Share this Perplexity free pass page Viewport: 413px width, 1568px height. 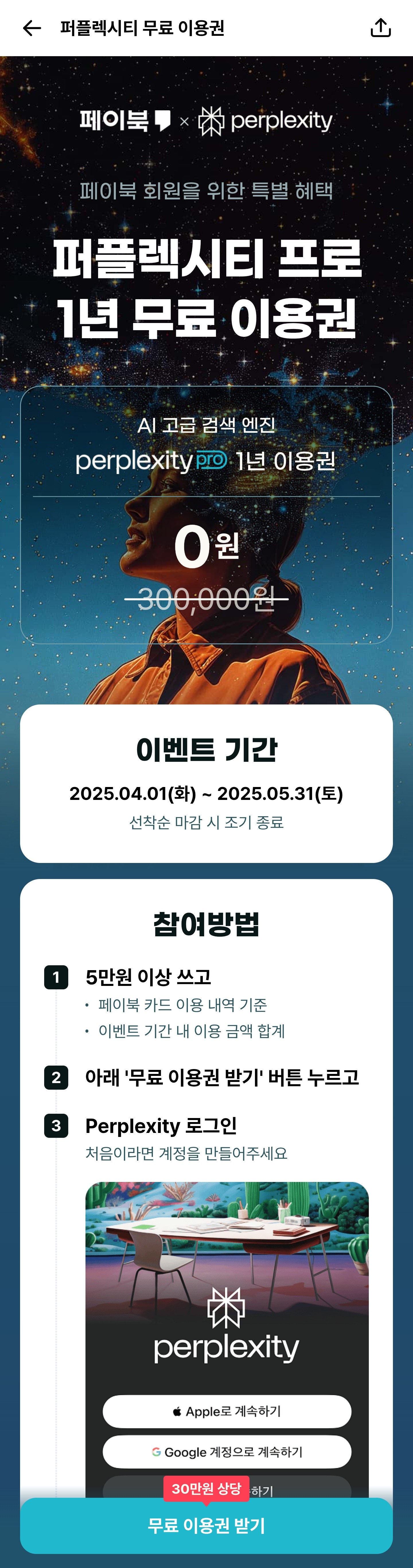point(381,28)
